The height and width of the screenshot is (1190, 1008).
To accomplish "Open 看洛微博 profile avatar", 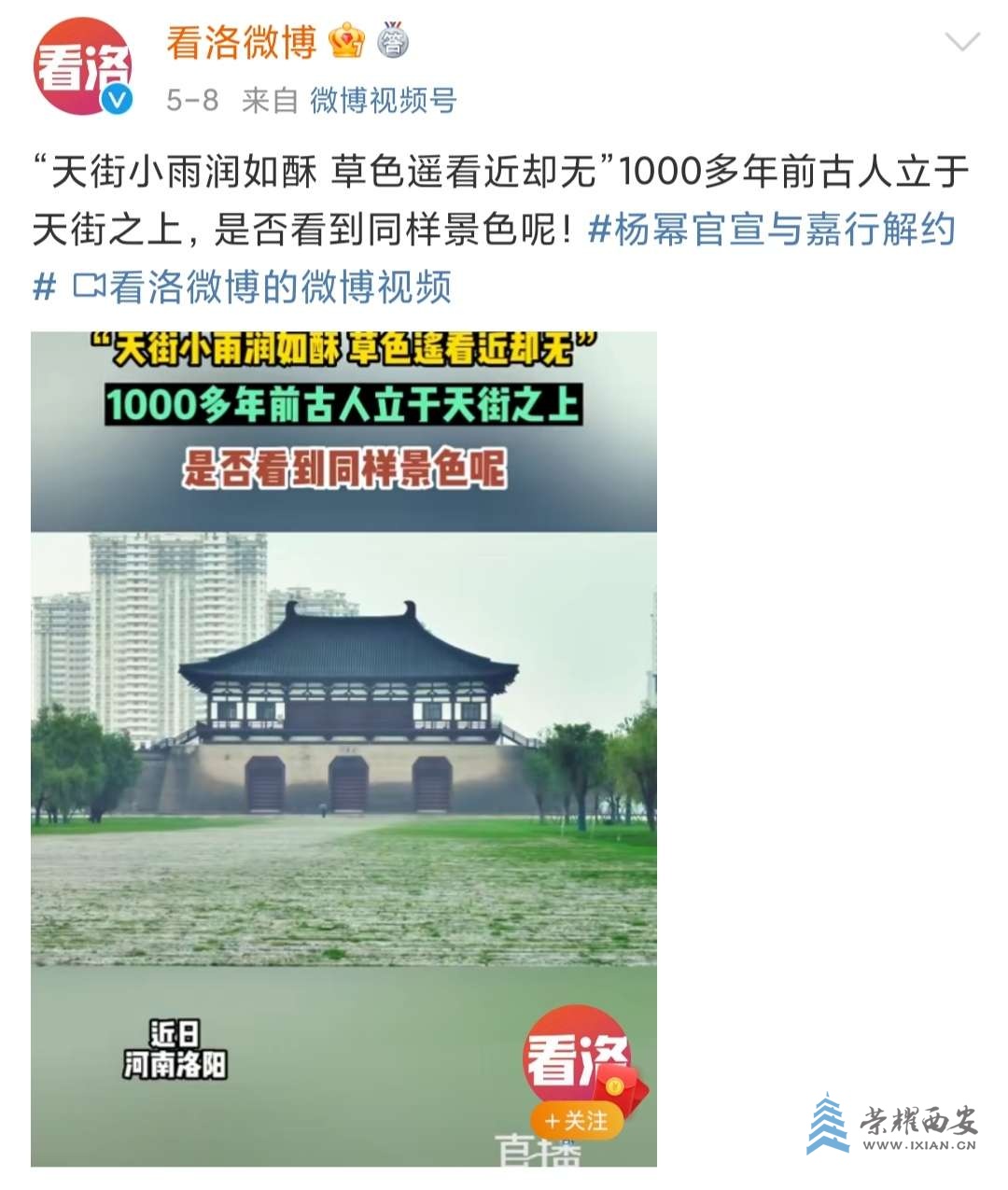I will coord(82,67).
